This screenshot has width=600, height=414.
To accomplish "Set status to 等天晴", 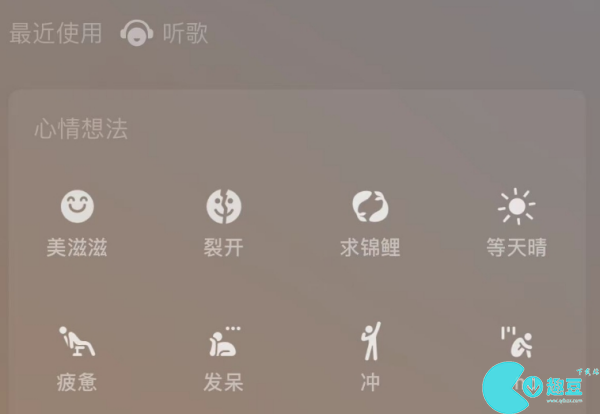I will 516,222.
